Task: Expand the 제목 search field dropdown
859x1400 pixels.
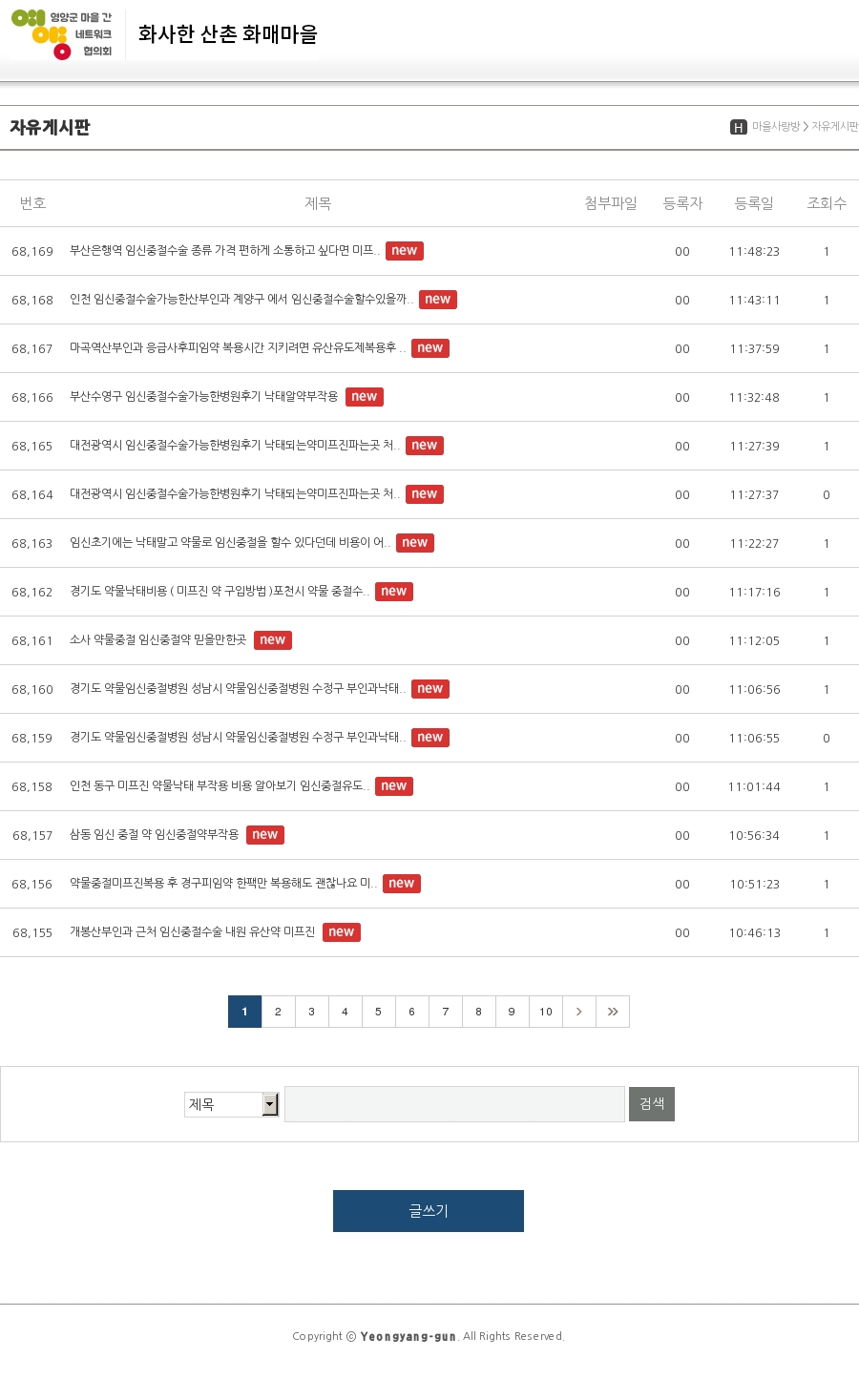Action: pyautogui.click(x=270, y=1104)
